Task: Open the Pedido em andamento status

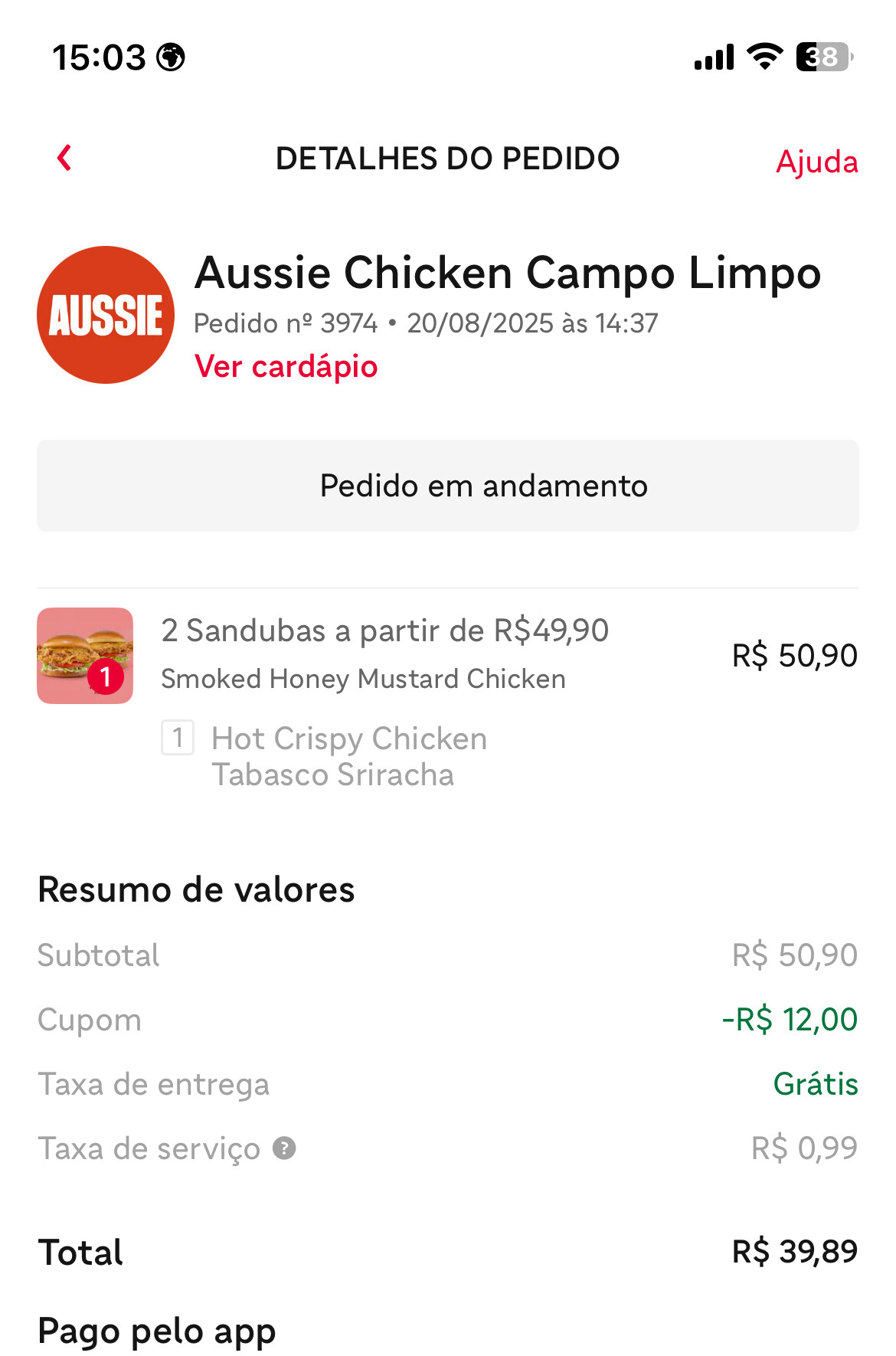Action: coord(448,486)
